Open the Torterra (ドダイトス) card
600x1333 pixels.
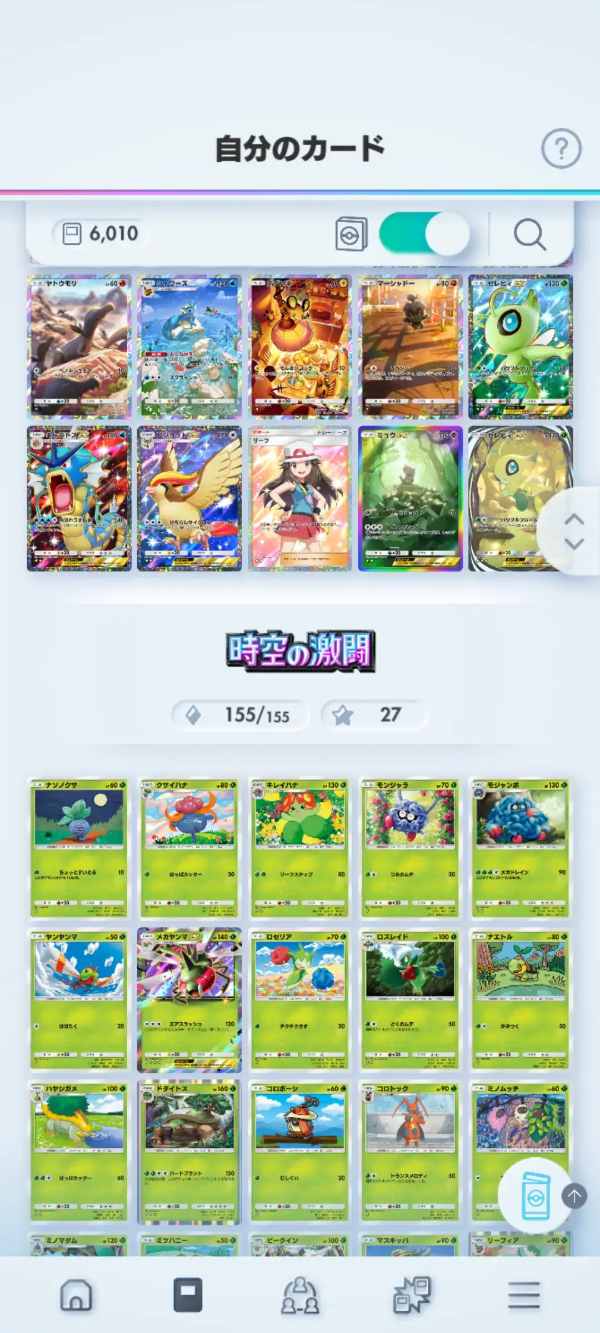tap(190, 1152)
